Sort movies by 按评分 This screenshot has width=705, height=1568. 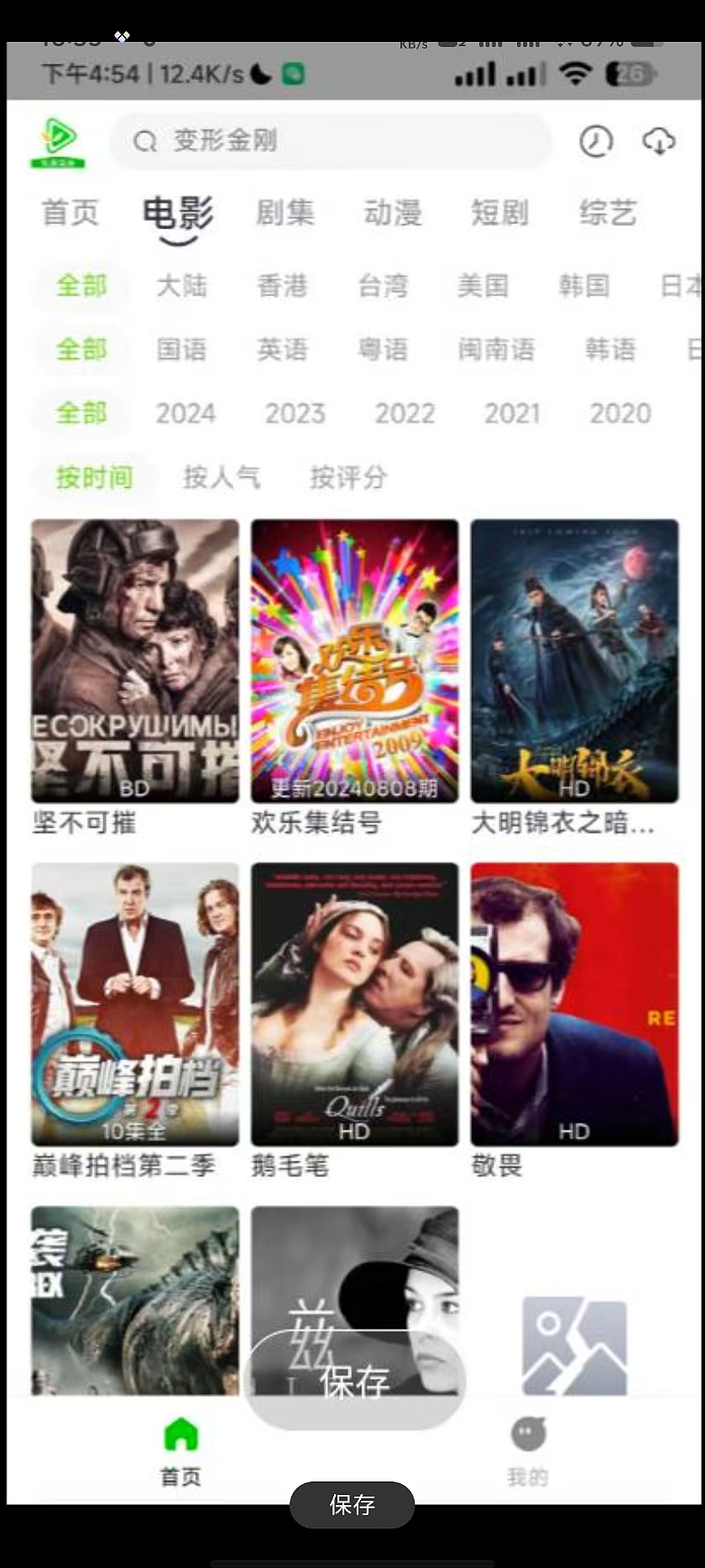pos(348,478)
